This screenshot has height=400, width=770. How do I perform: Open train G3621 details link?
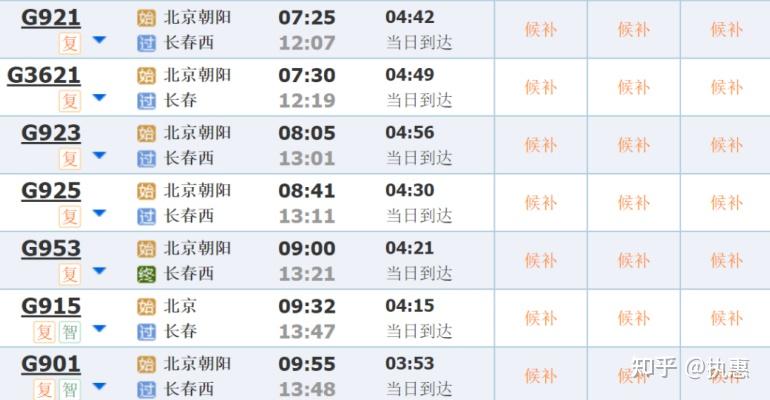[44, 76]
